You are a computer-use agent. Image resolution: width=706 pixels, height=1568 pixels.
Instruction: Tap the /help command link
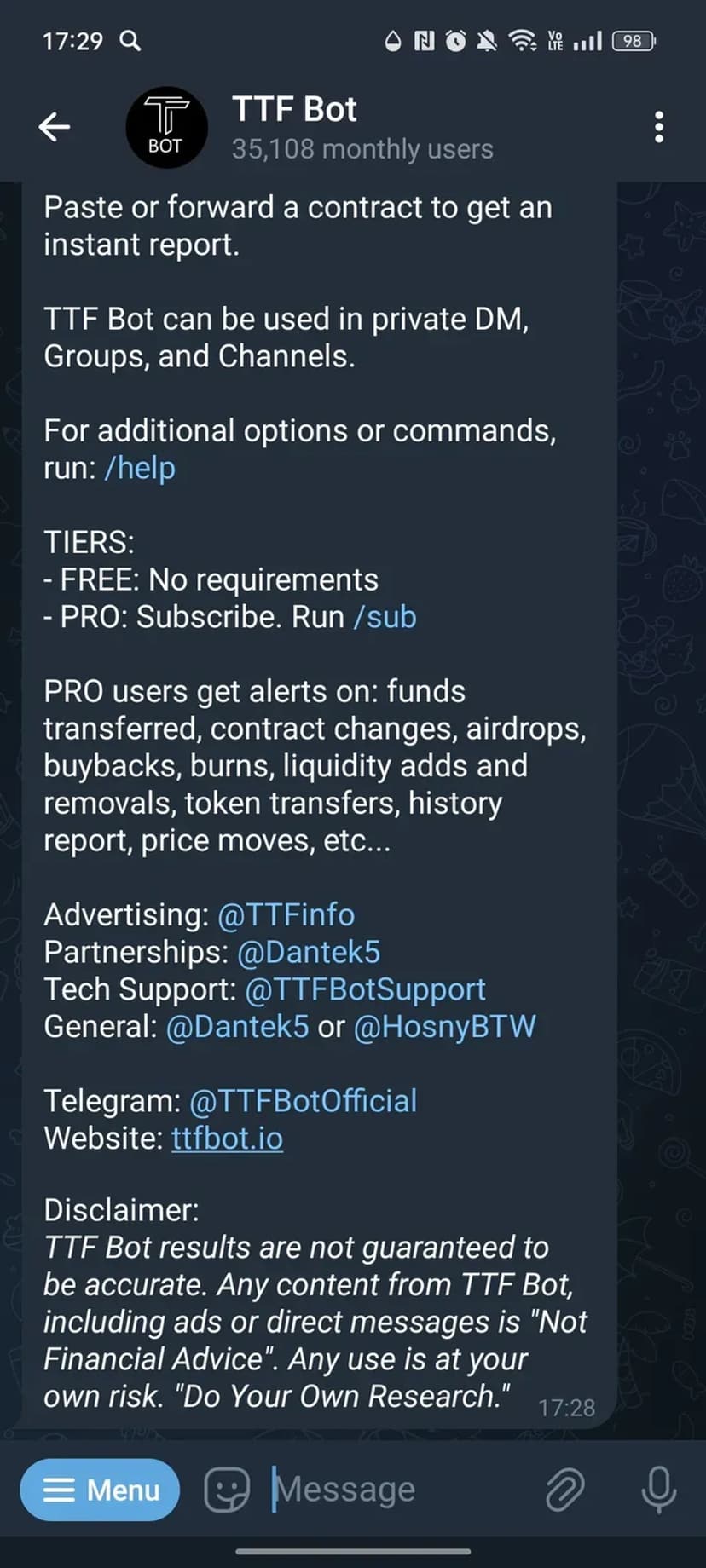point(140,469)
